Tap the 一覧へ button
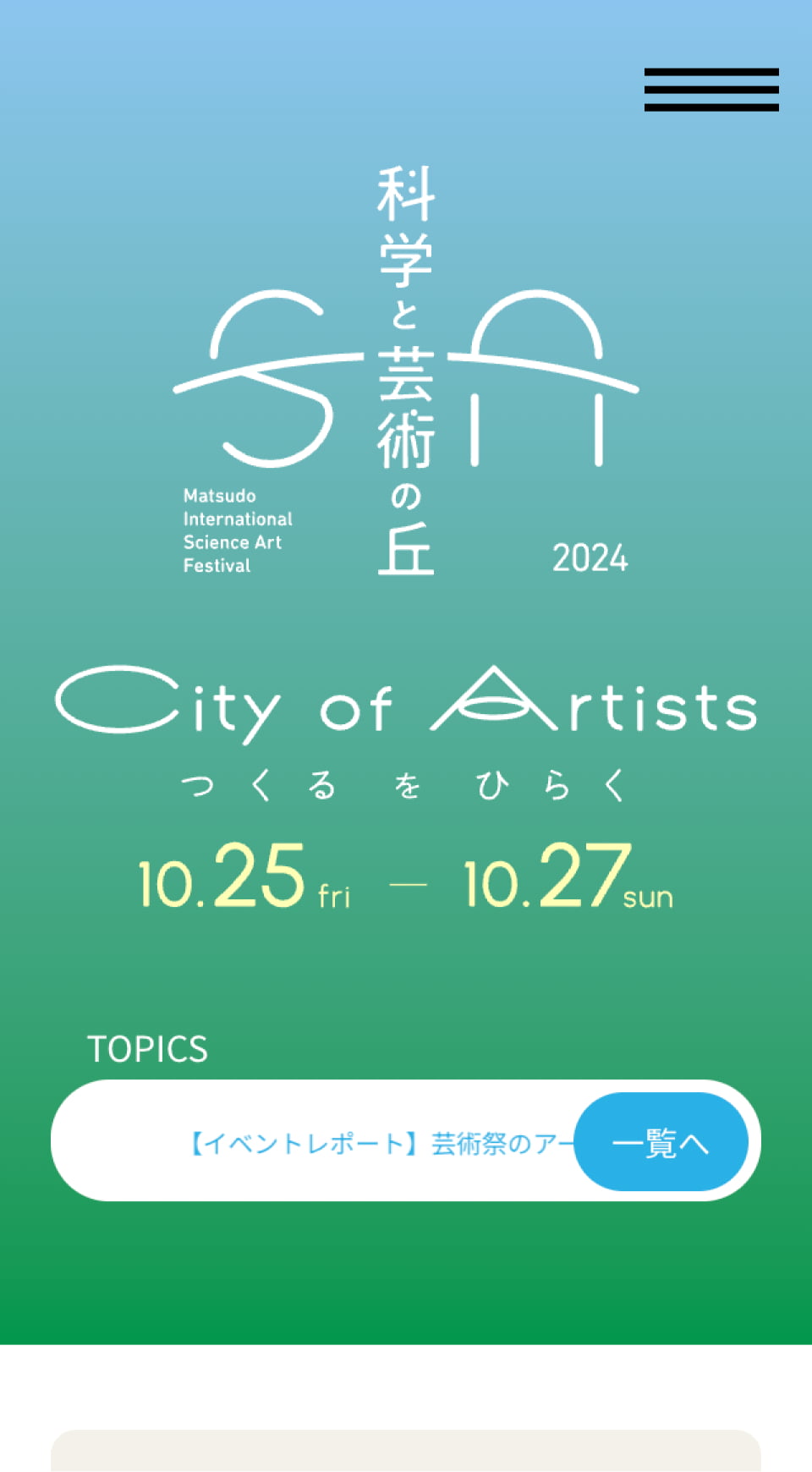Screen dimensions: 812x1472 pos(661,1142)
